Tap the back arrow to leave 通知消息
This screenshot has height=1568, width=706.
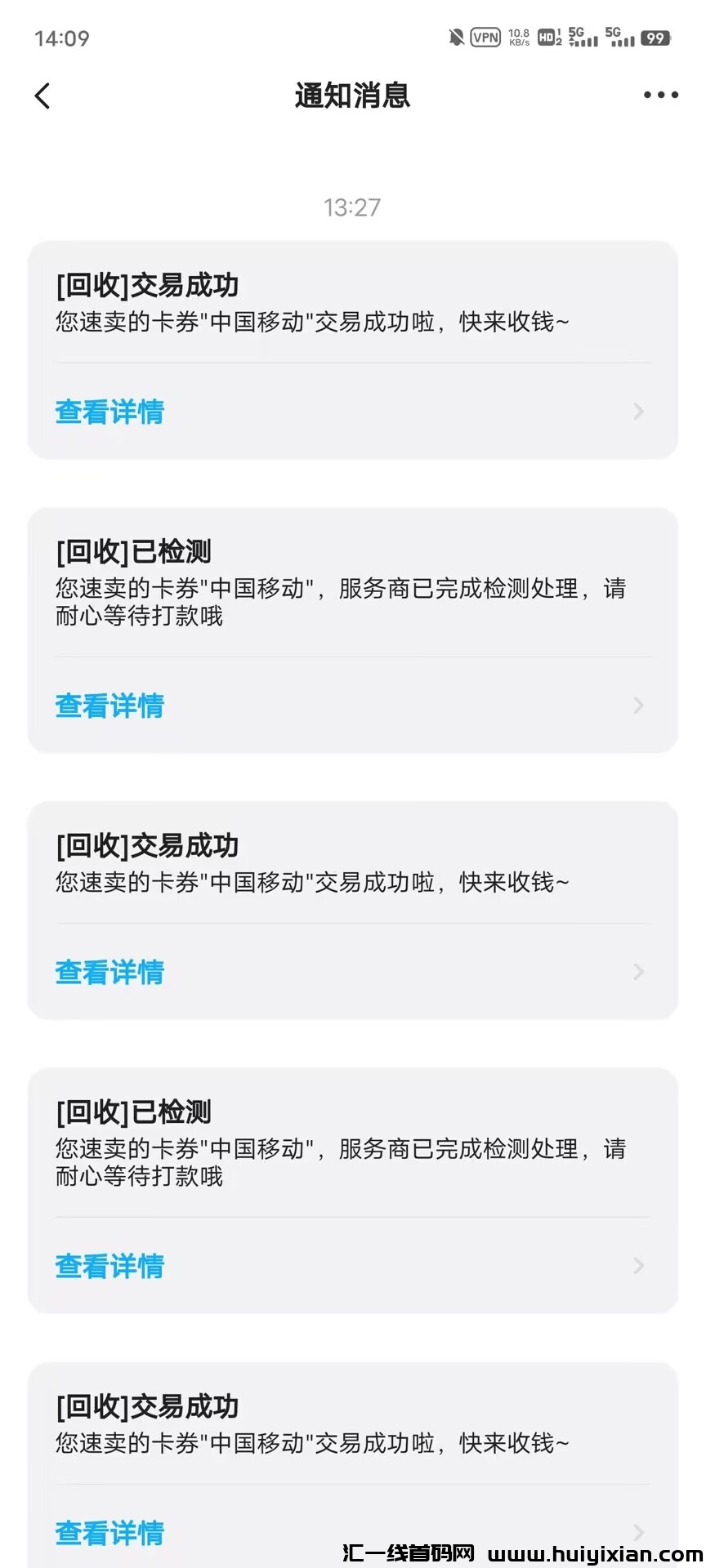[x=42, y=96]
